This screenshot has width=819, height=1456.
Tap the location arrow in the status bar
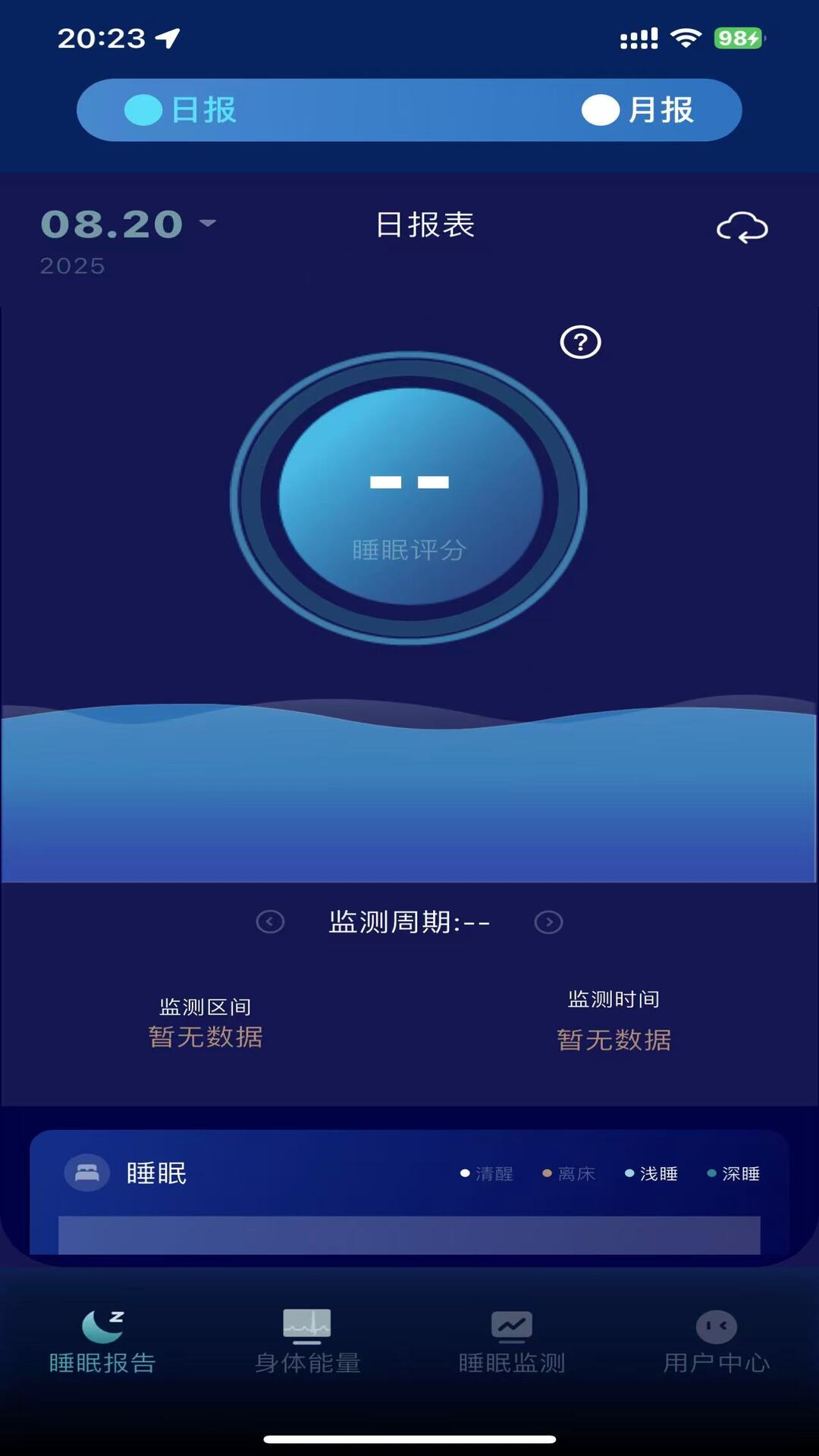click(166, 36)
